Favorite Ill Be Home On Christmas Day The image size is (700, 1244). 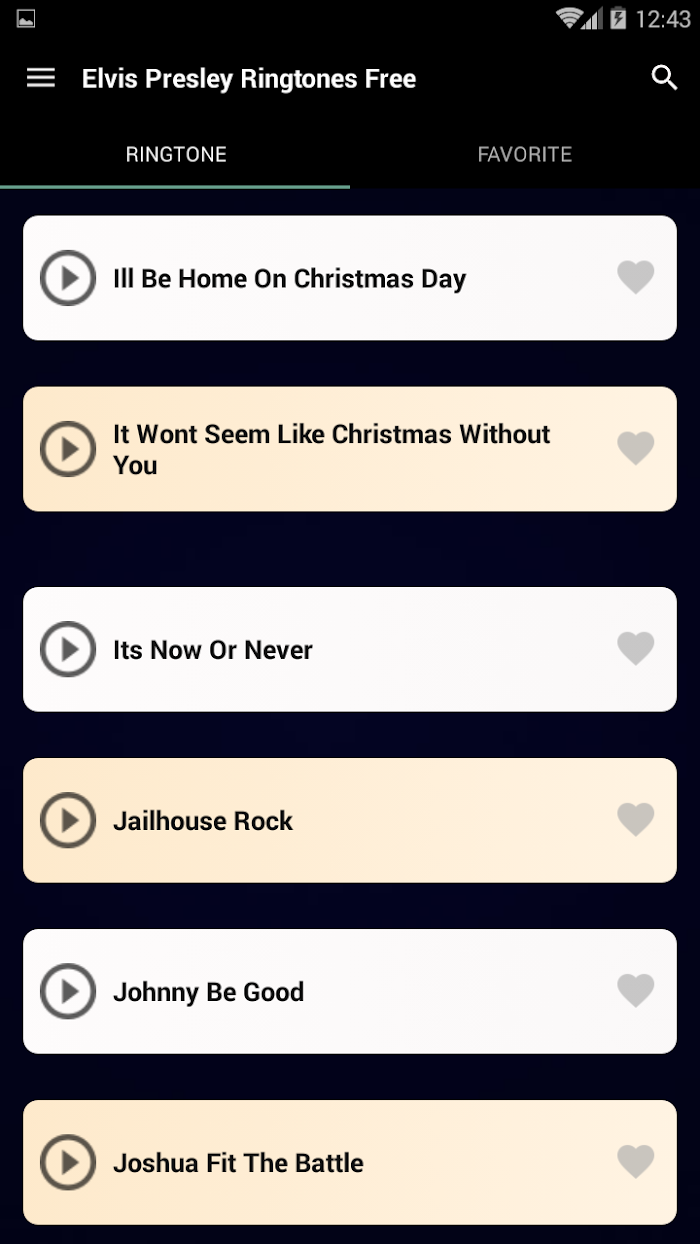pos(635,277)
